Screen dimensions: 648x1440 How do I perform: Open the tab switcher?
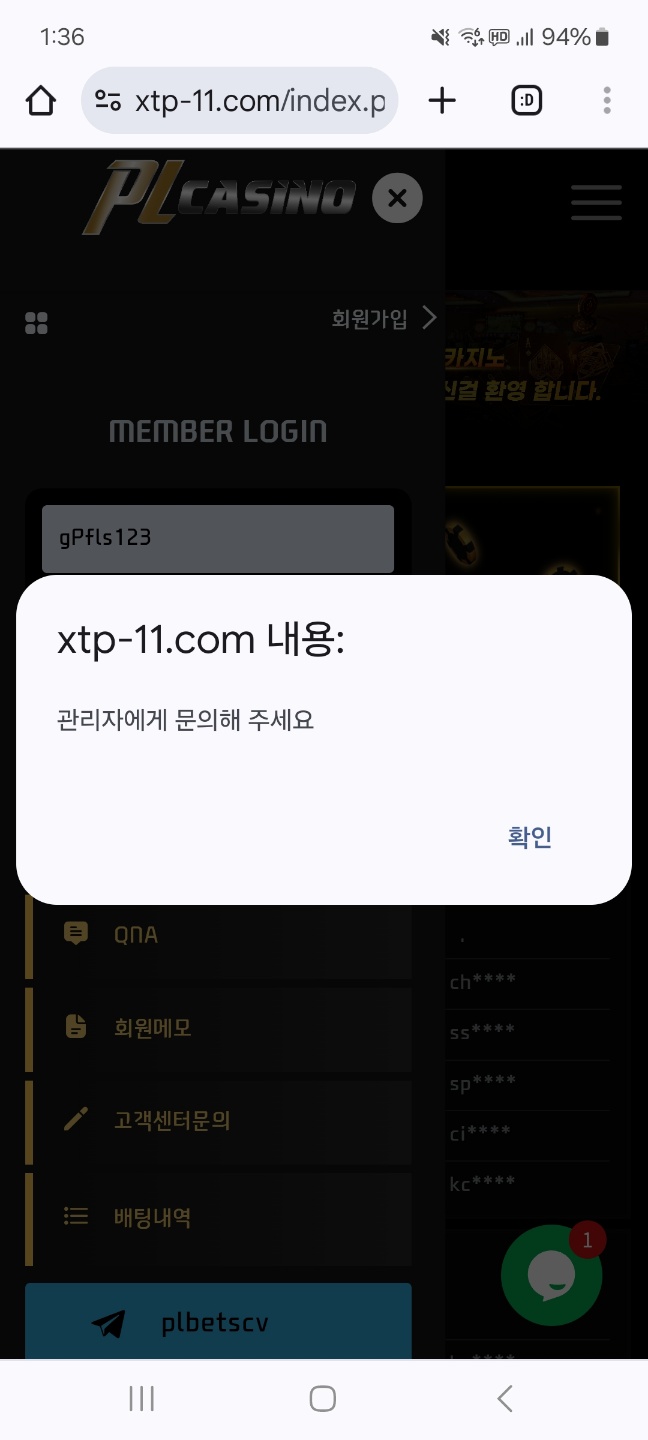526,100
